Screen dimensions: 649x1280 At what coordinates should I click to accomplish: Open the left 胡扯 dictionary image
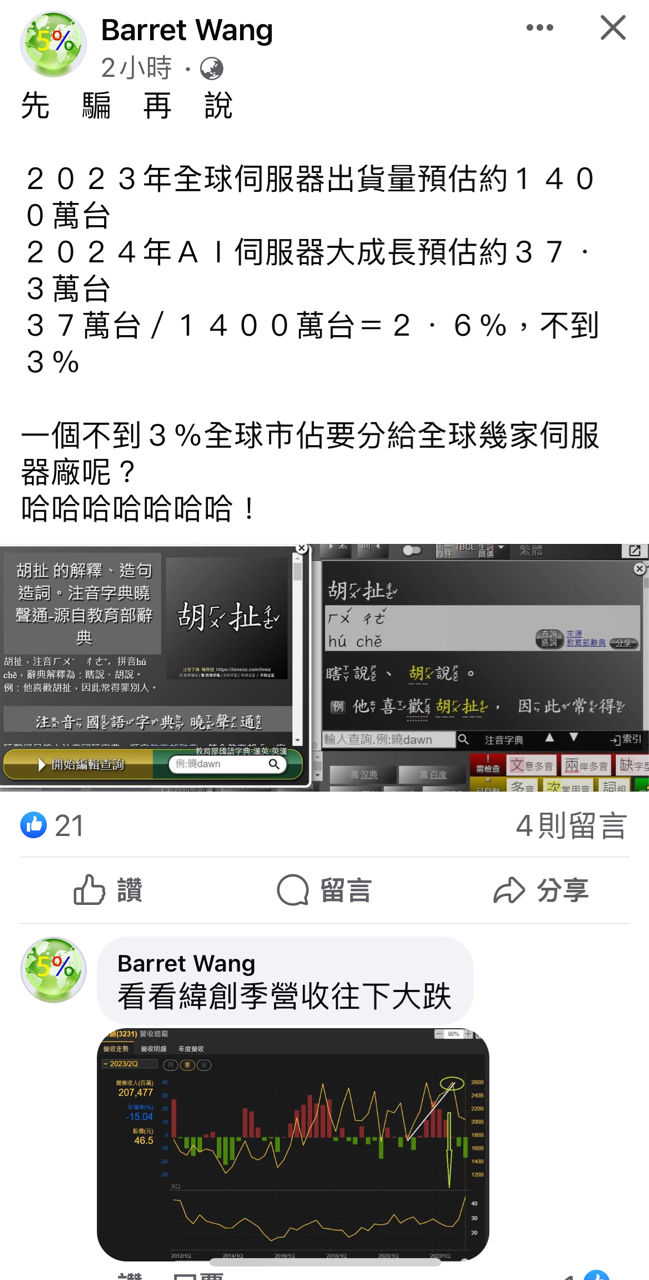point(153,665)
